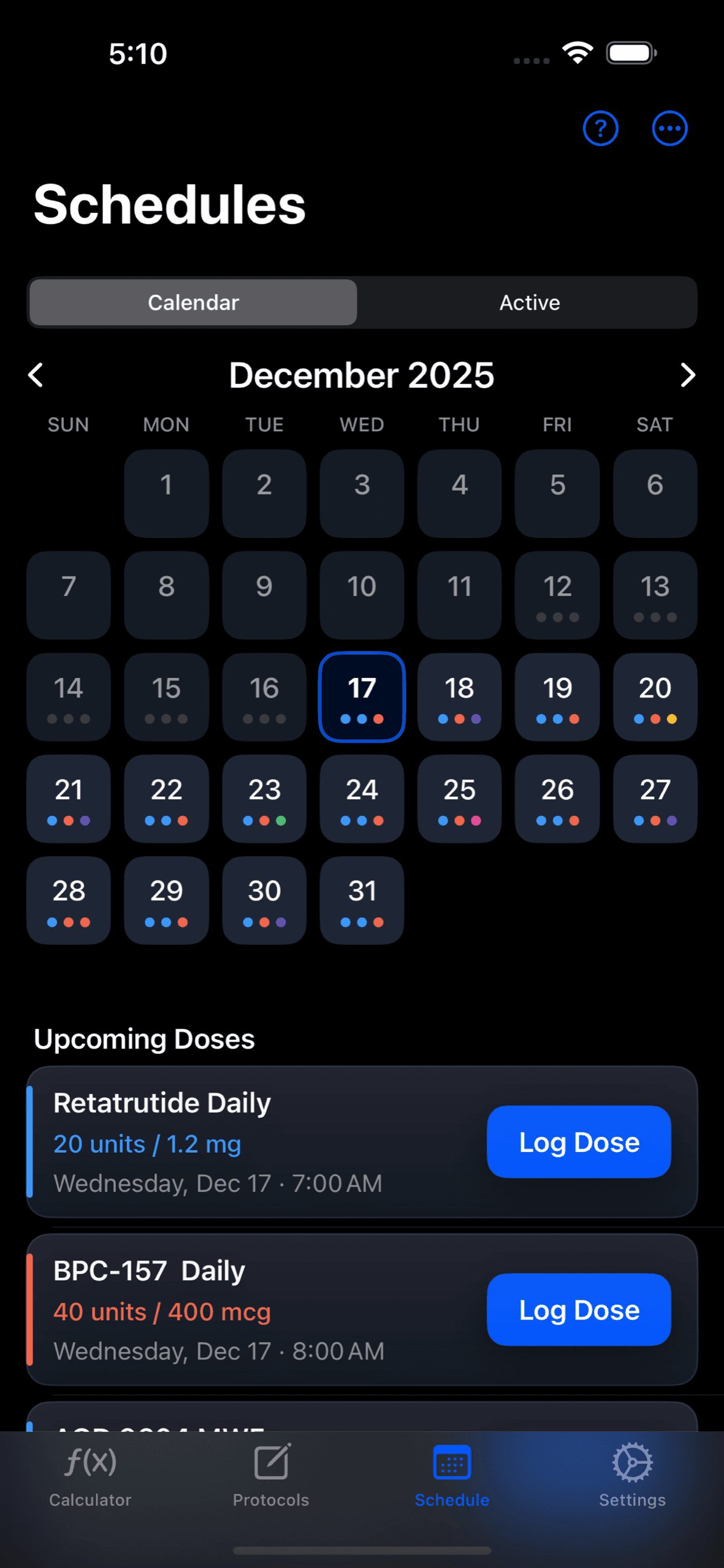Open the BPC-157 Daily dose card
724x1568 pixels.
tap(245, 1310)
